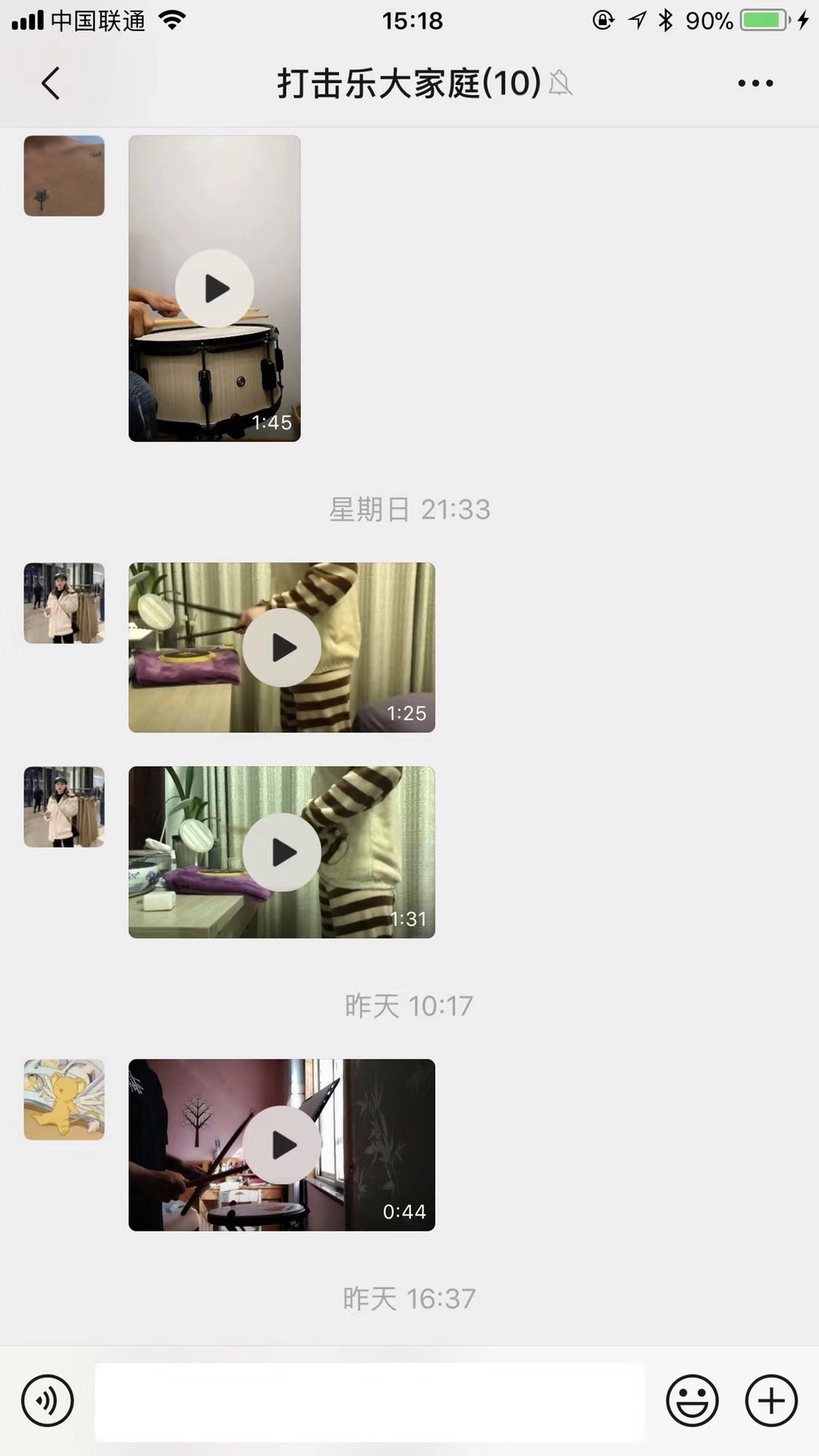This screenshot has height=1456, width=819.
Task: View profile of the 1:25 video sender
Action: point(64,603)
